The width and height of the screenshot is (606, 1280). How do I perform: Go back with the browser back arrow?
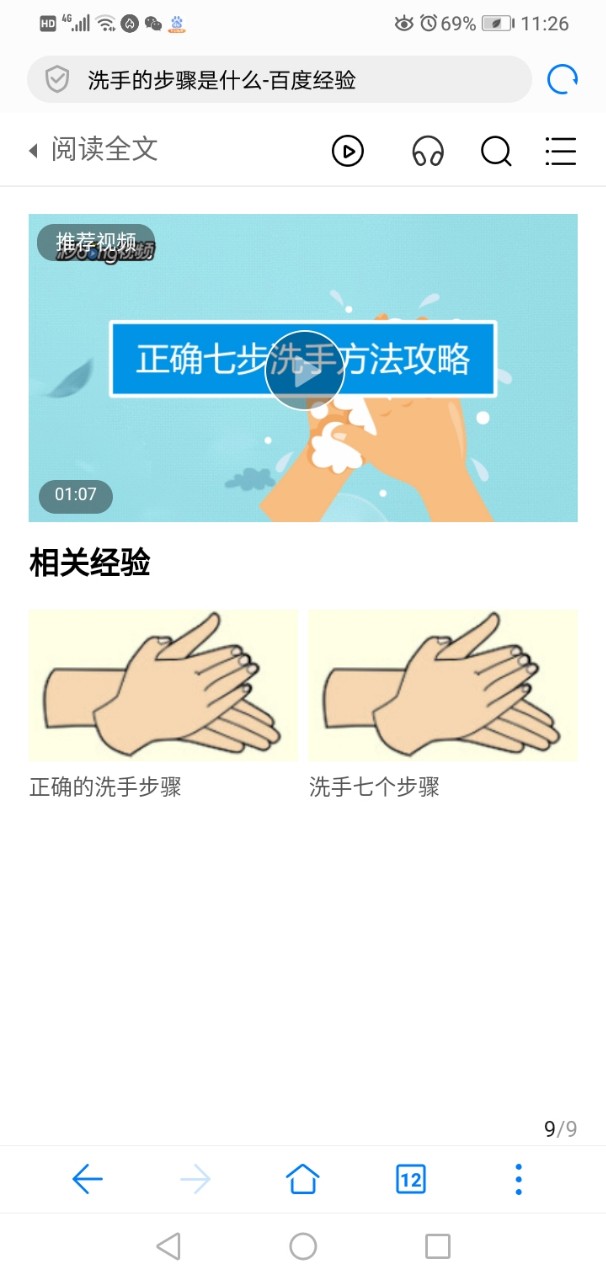click(x=88, y=1180)
